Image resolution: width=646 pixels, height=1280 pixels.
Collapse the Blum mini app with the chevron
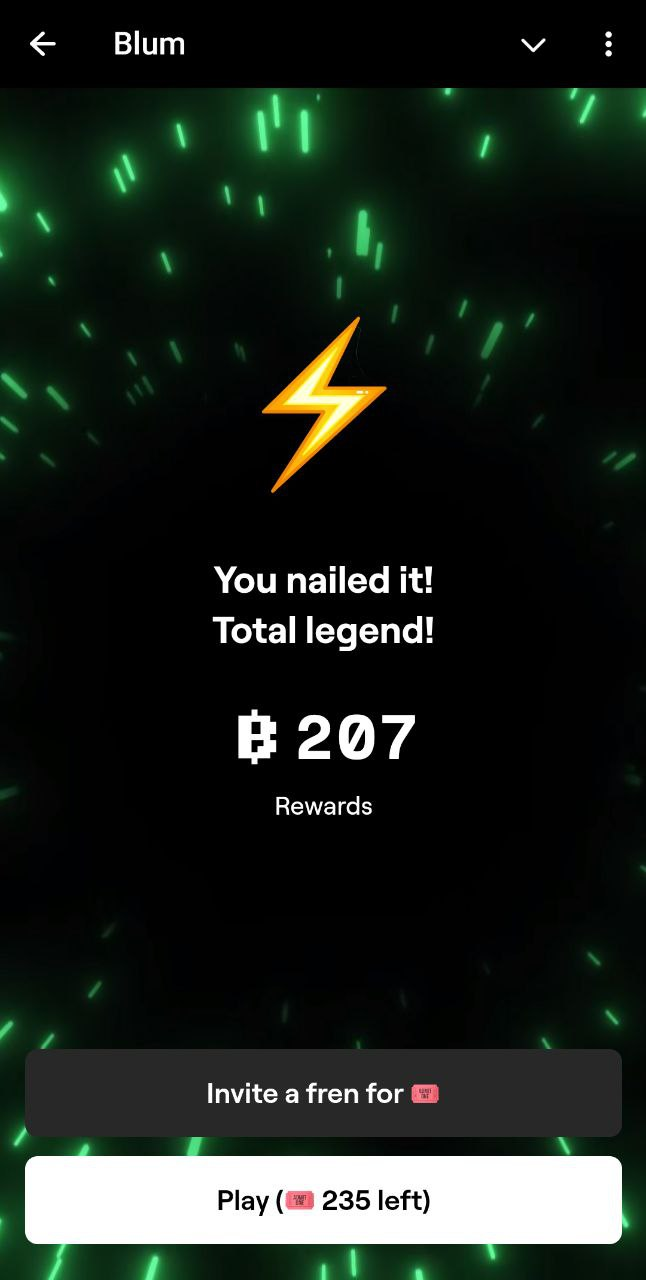pyautogui.click(x=533, y=45)
